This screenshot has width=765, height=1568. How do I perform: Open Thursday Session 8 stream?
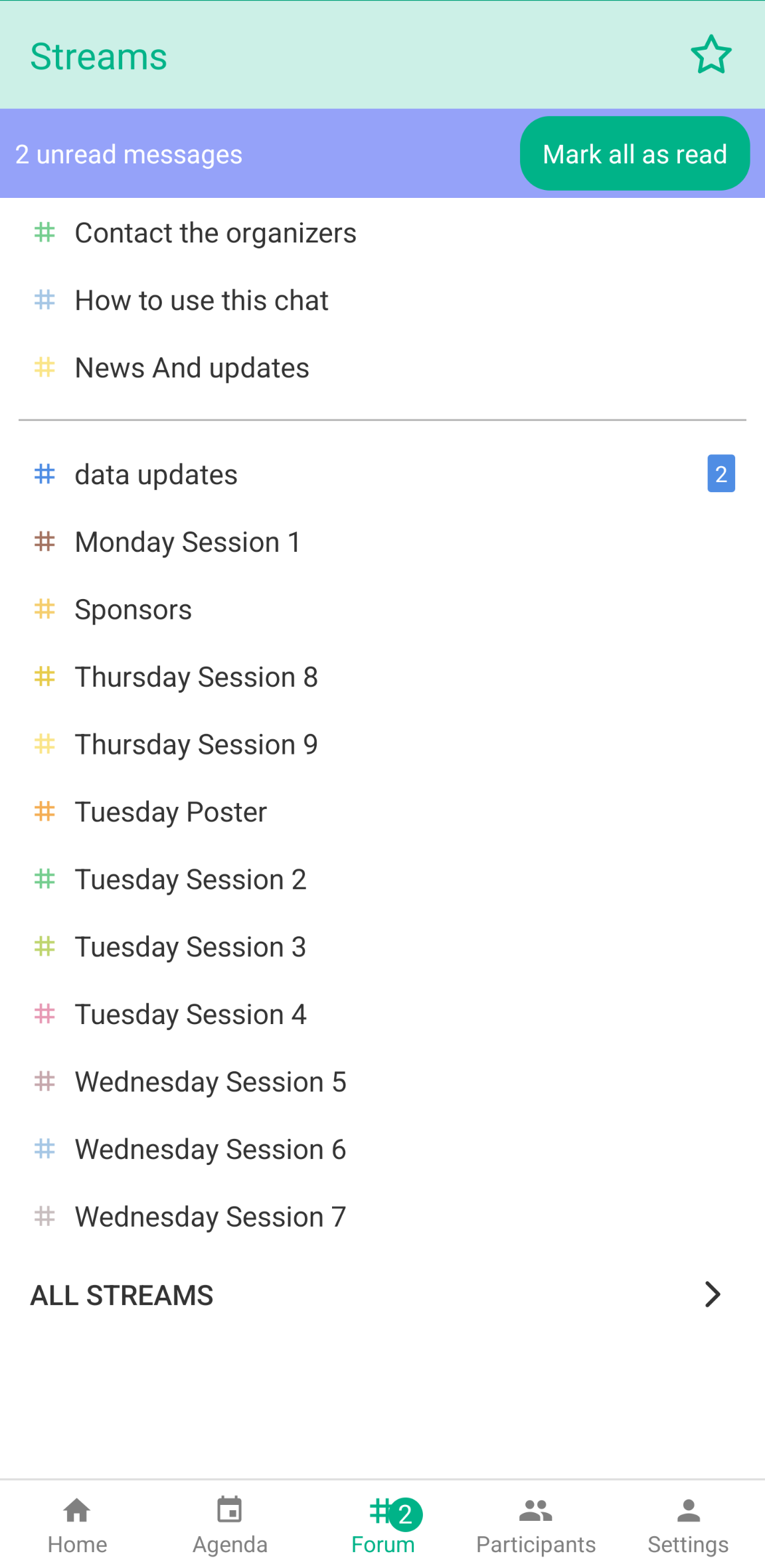(x=196, y=677)
